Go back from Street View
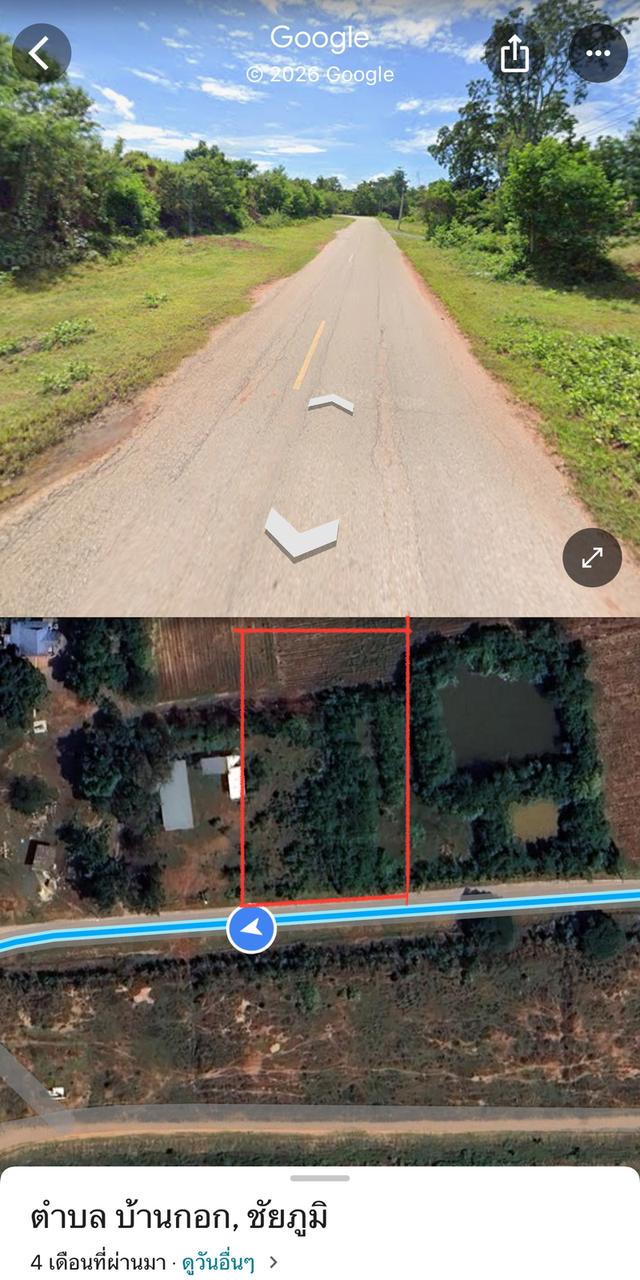This screenshot has width=640, height=1280. (41, 53)
